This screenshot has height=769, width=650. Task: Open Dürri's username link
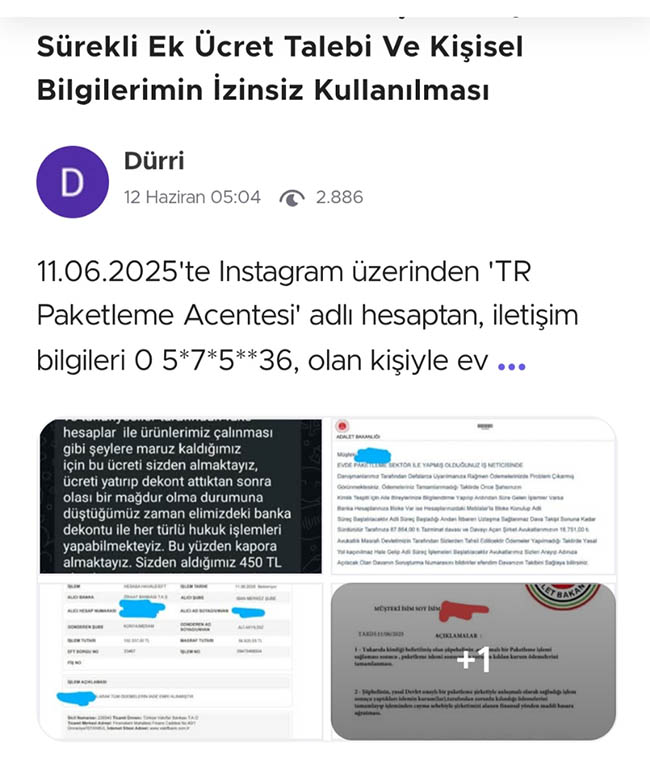(x=153, y=160)
